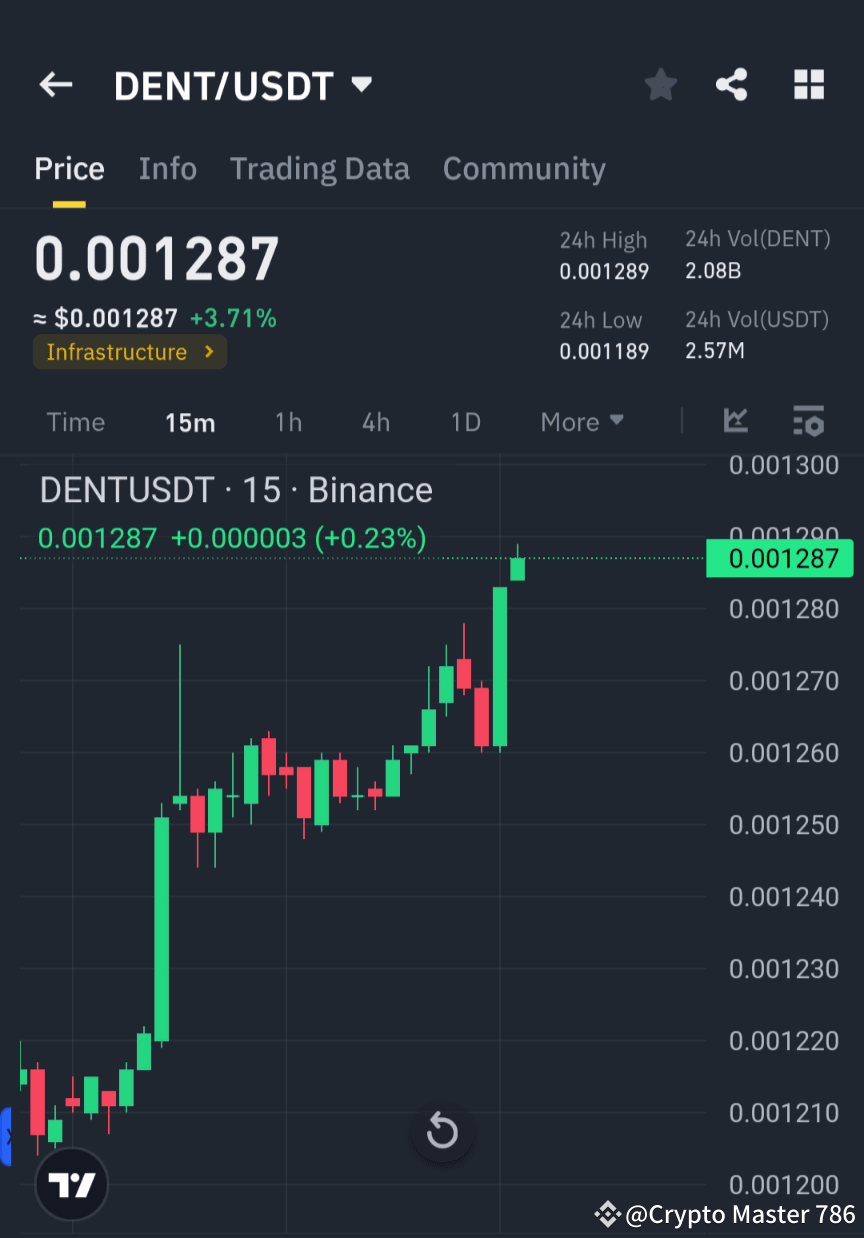Select the 4h interval

click(375, 421)
